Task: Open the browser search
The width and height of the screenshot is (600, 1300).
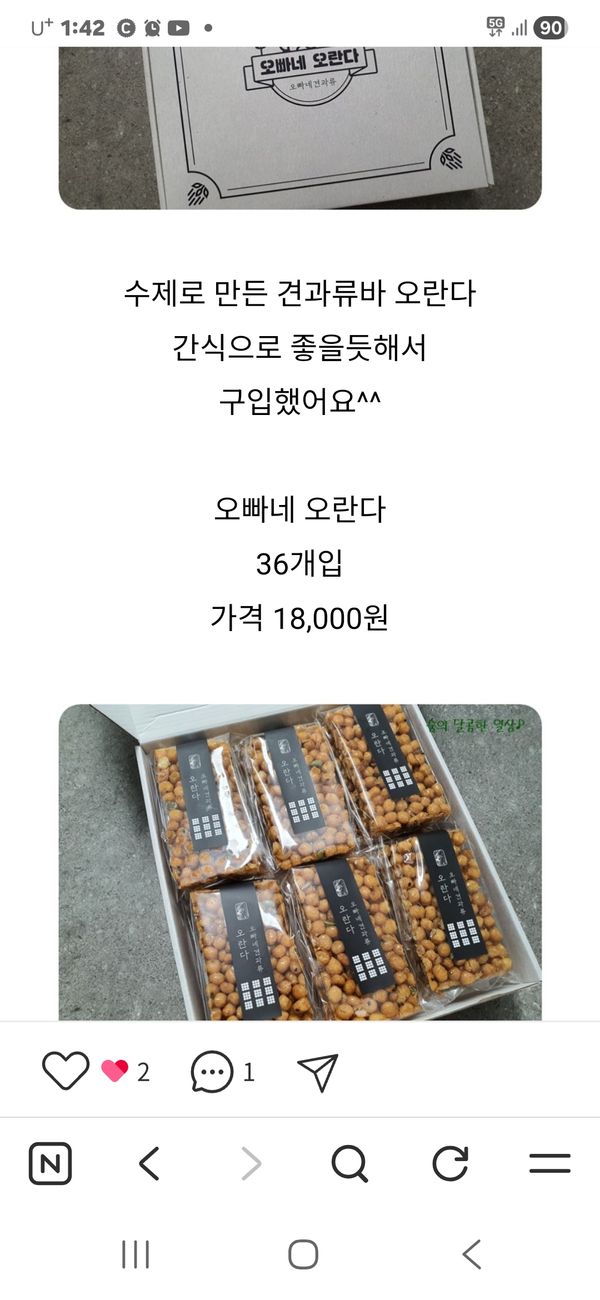Action: pos(349,1164)
